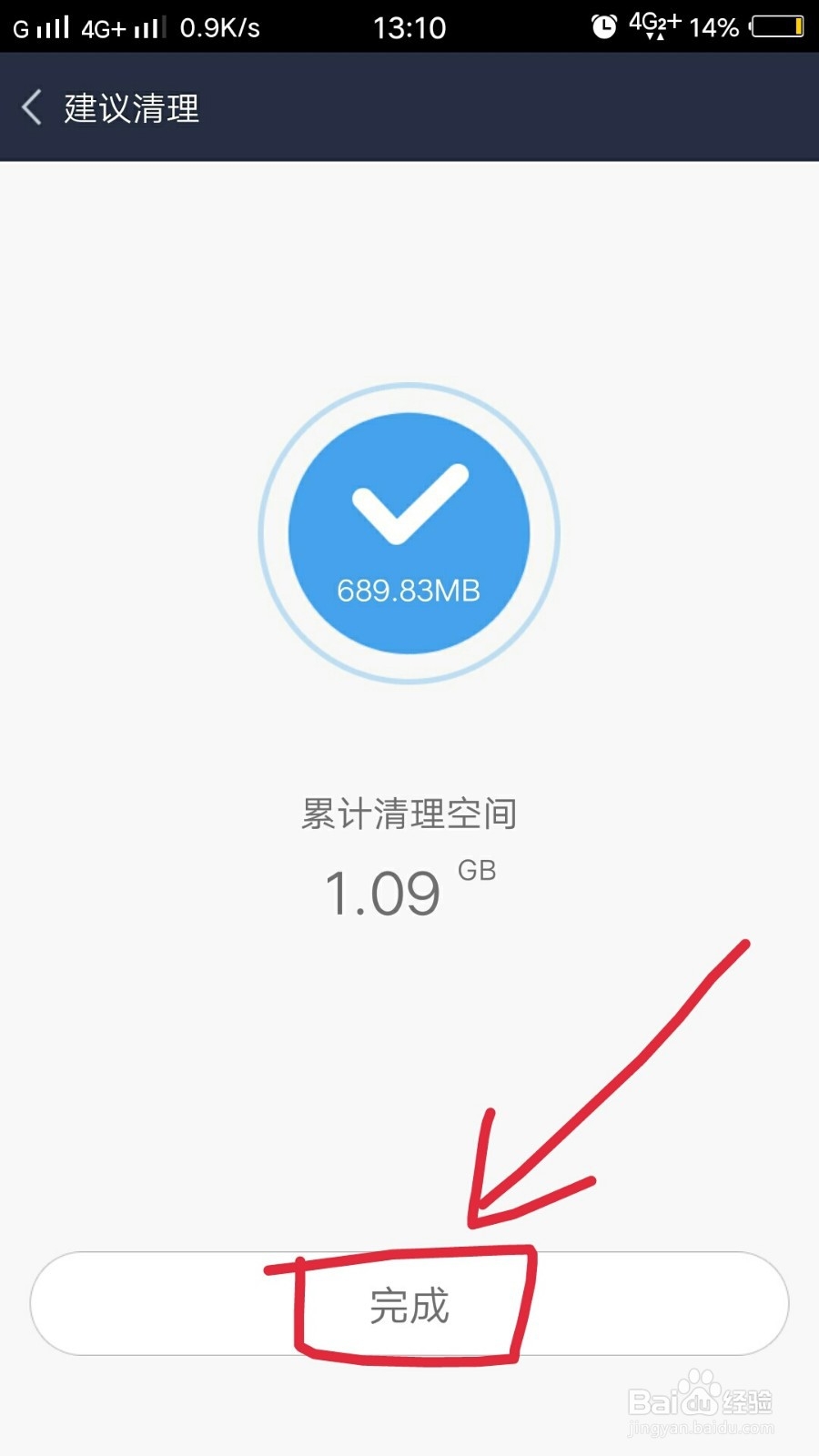Tap the 完成 button to finish cleanup
819x1456 pixels.
click(409, 1303)
